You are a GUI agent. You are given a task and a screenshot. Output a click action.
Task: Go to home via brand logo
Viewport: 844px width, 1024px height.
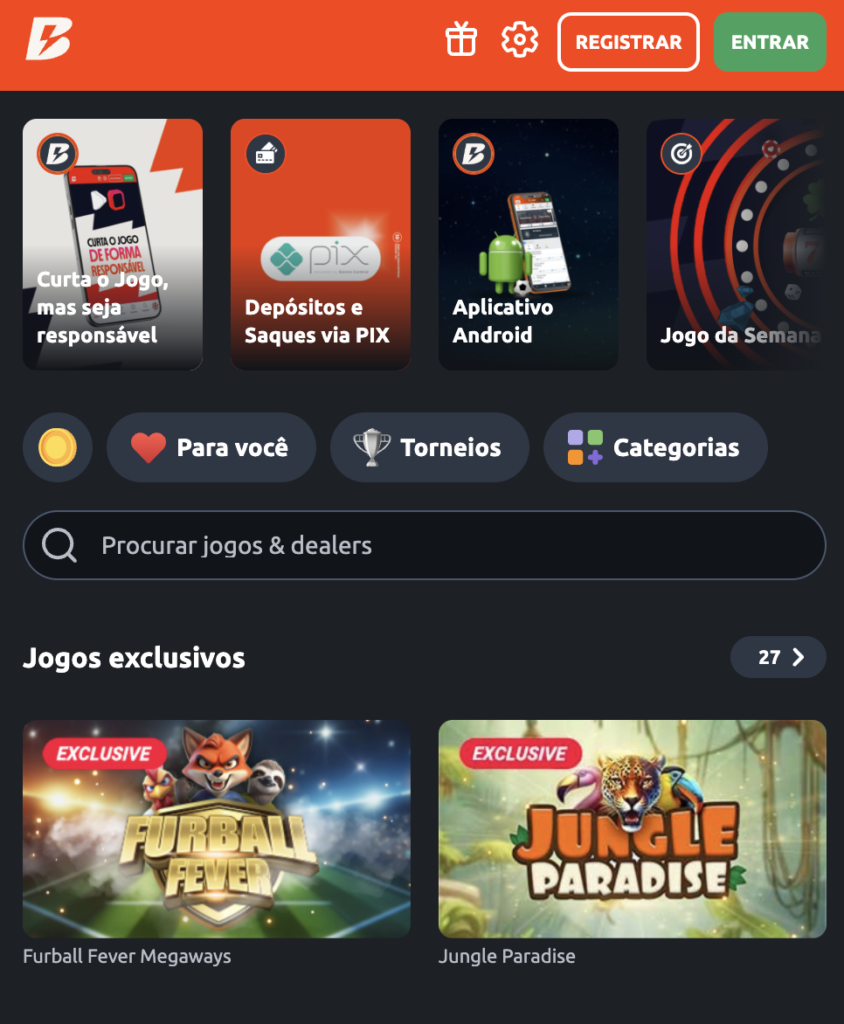[x=48, y=40]
